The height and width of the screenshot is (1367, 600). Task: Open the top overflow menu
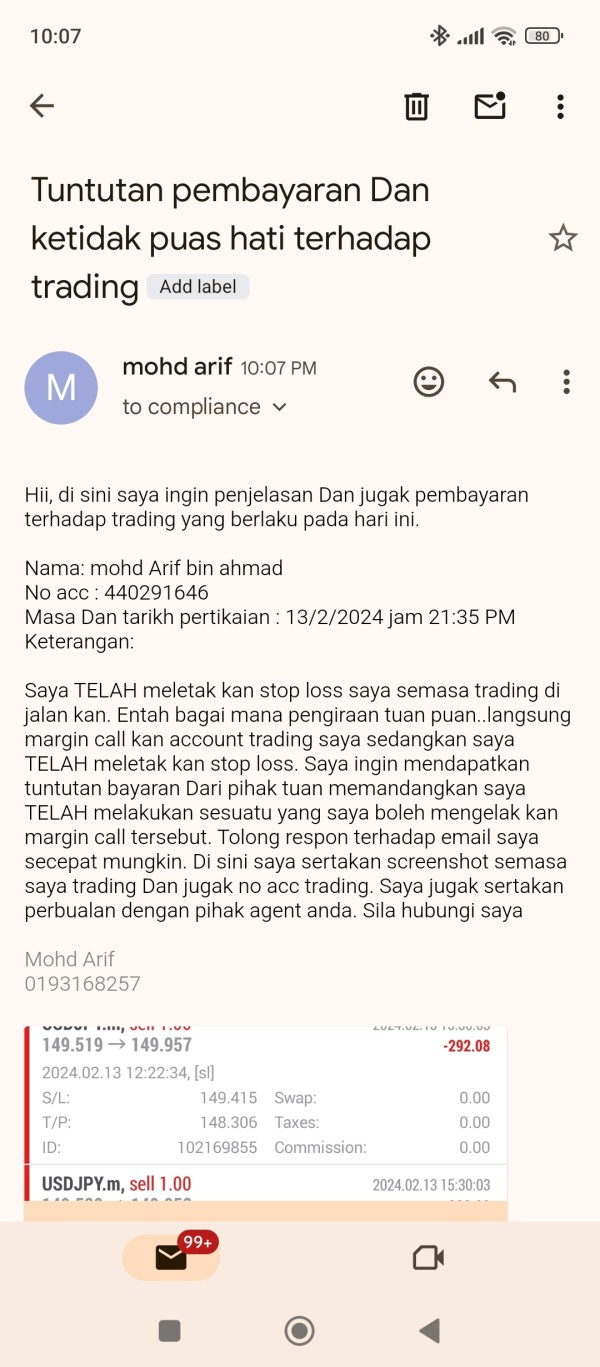(x=560, y=106)
